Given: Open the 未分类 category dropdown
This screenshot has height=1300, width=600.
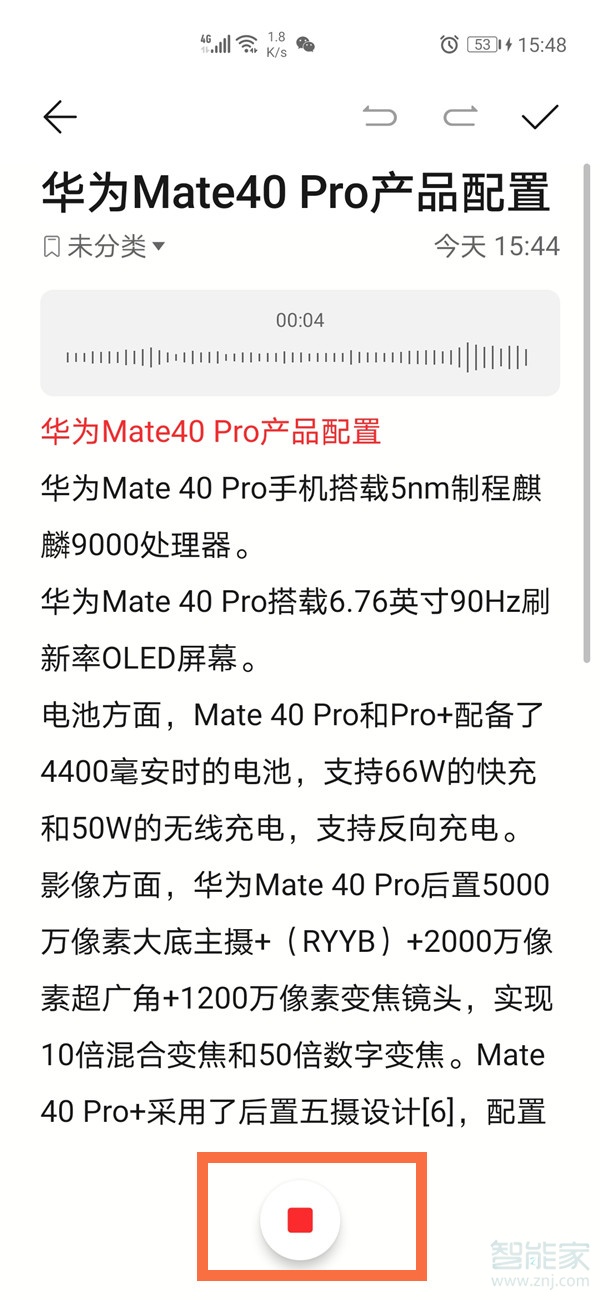Looking at the screenshot, I should click(104, 246).
